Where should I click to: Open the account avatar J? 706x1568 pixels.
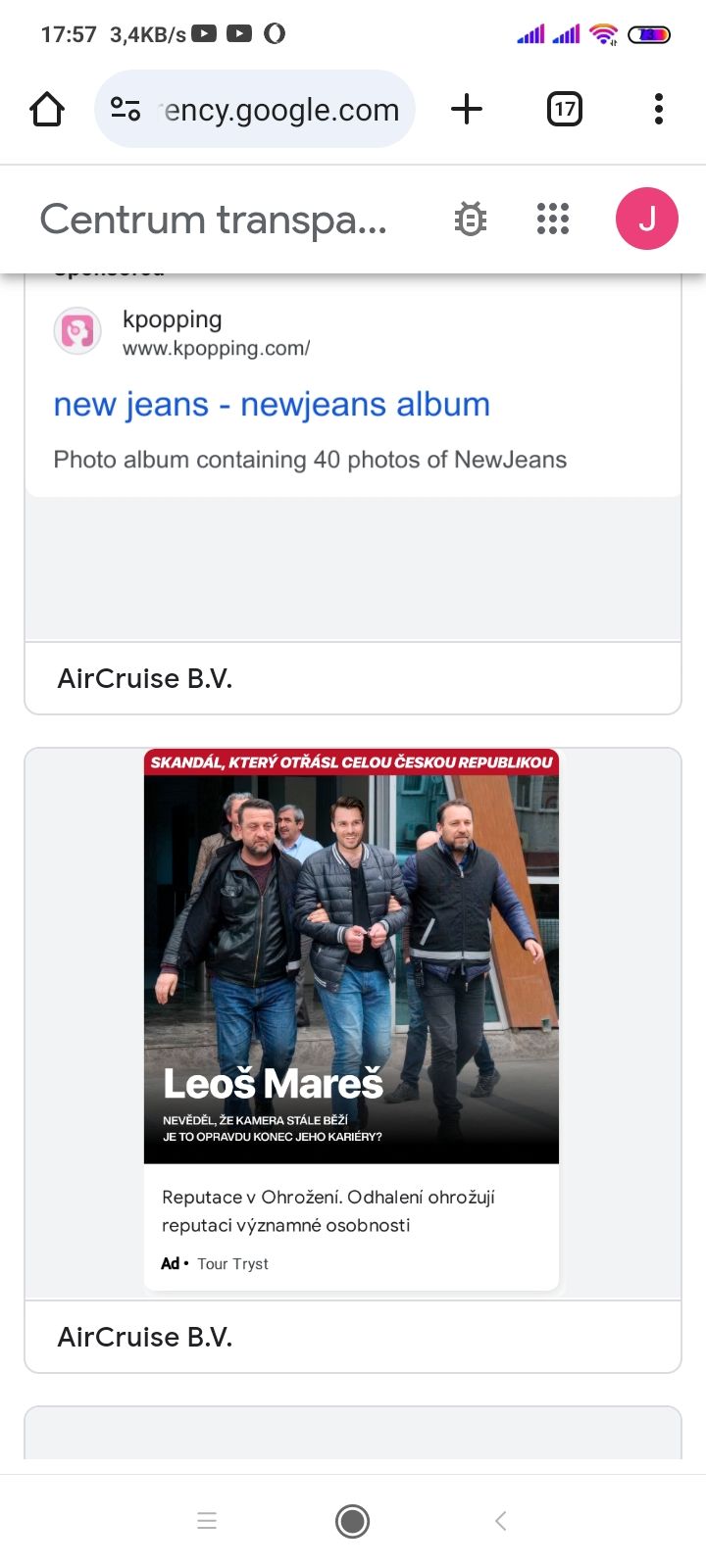(x=647, y=219)
